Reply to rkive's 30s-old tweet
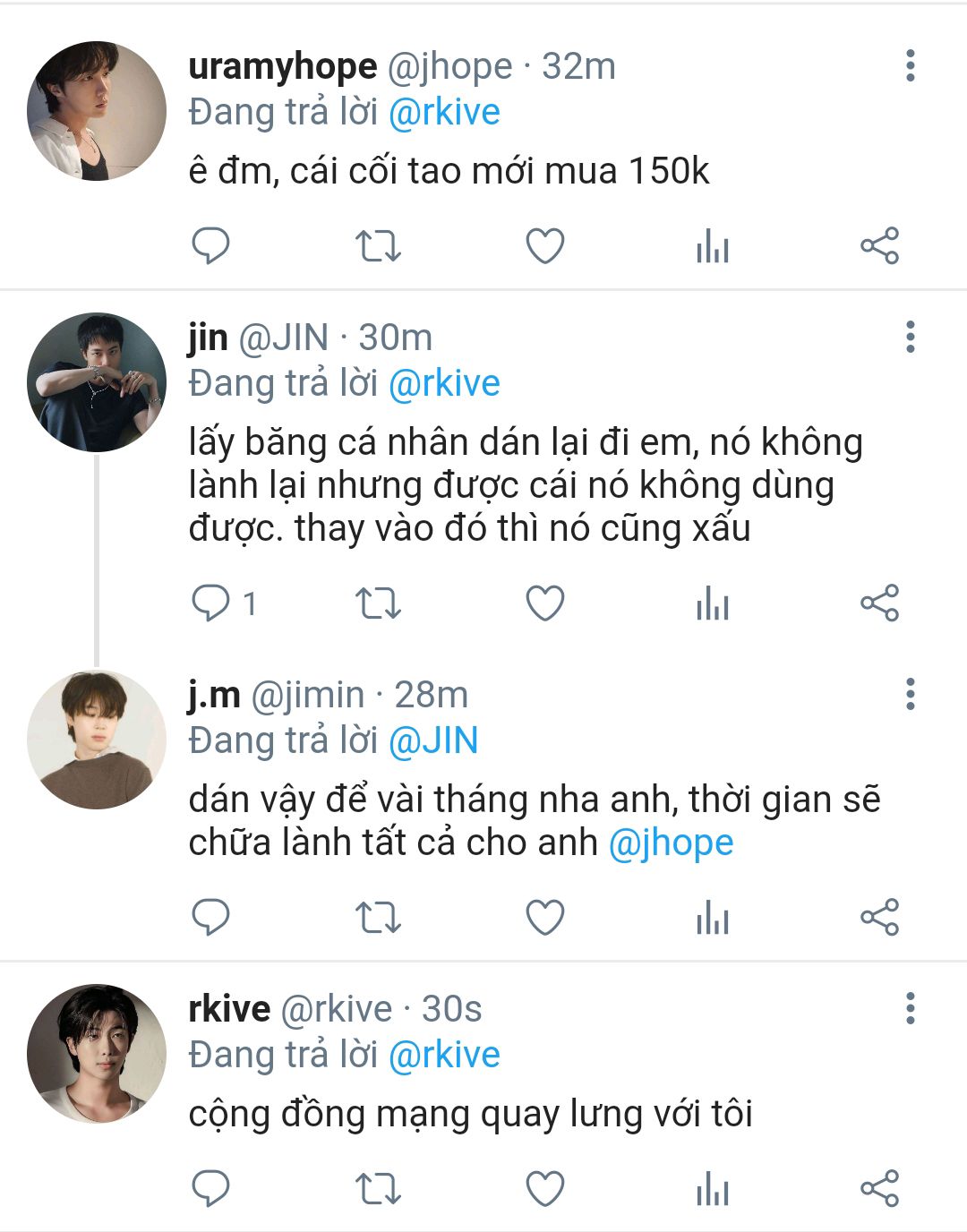This screenshot has width=967, height=1232. (x=211, y=1189)
